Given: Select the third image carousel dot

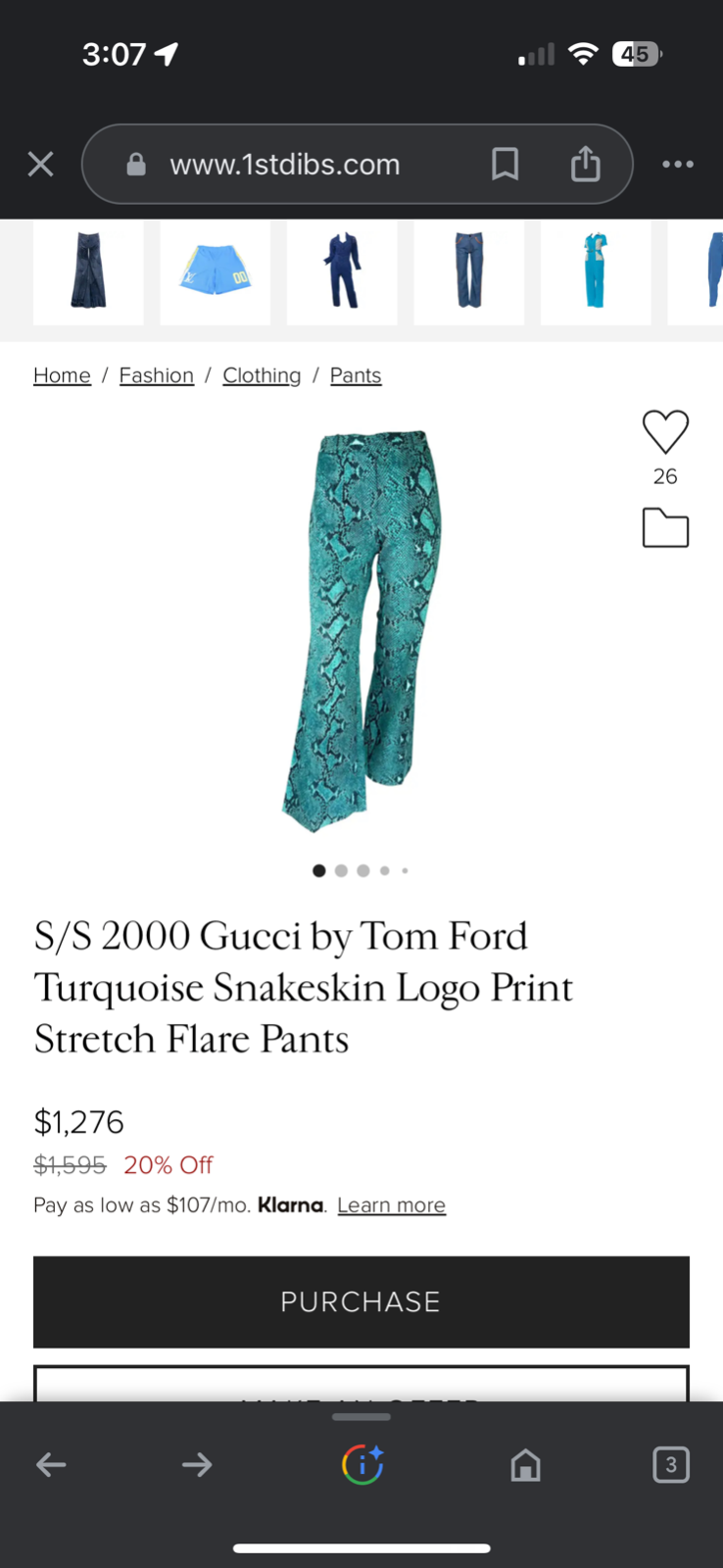Looking at the screenshot, I should (362, 870).
